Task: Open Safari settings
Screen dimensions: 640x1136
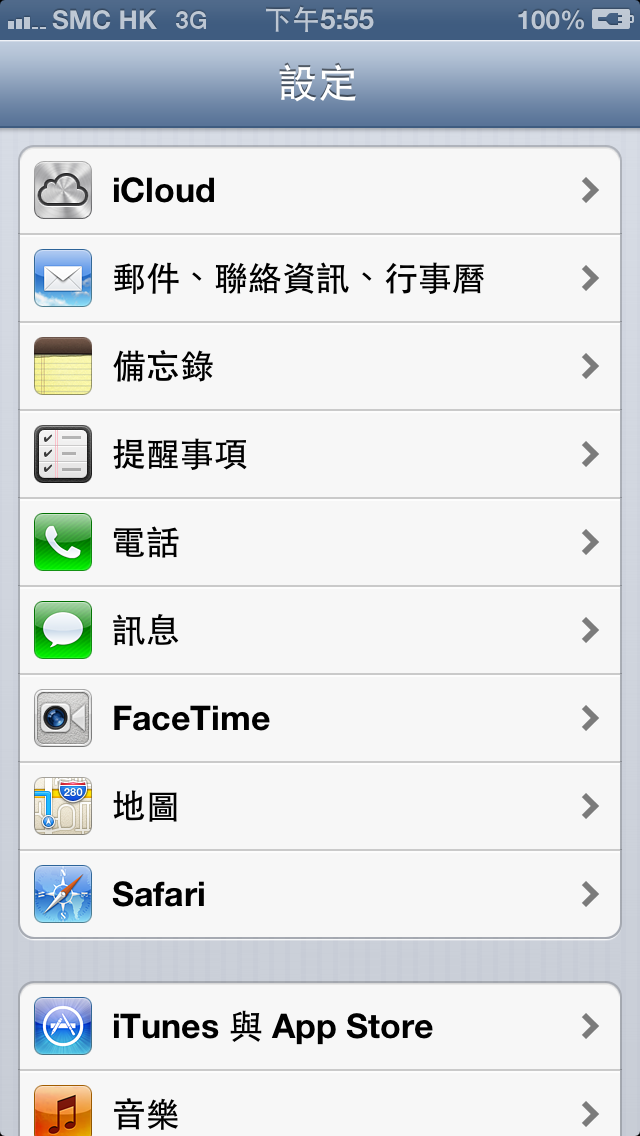Action: click(x=320, y=894)
